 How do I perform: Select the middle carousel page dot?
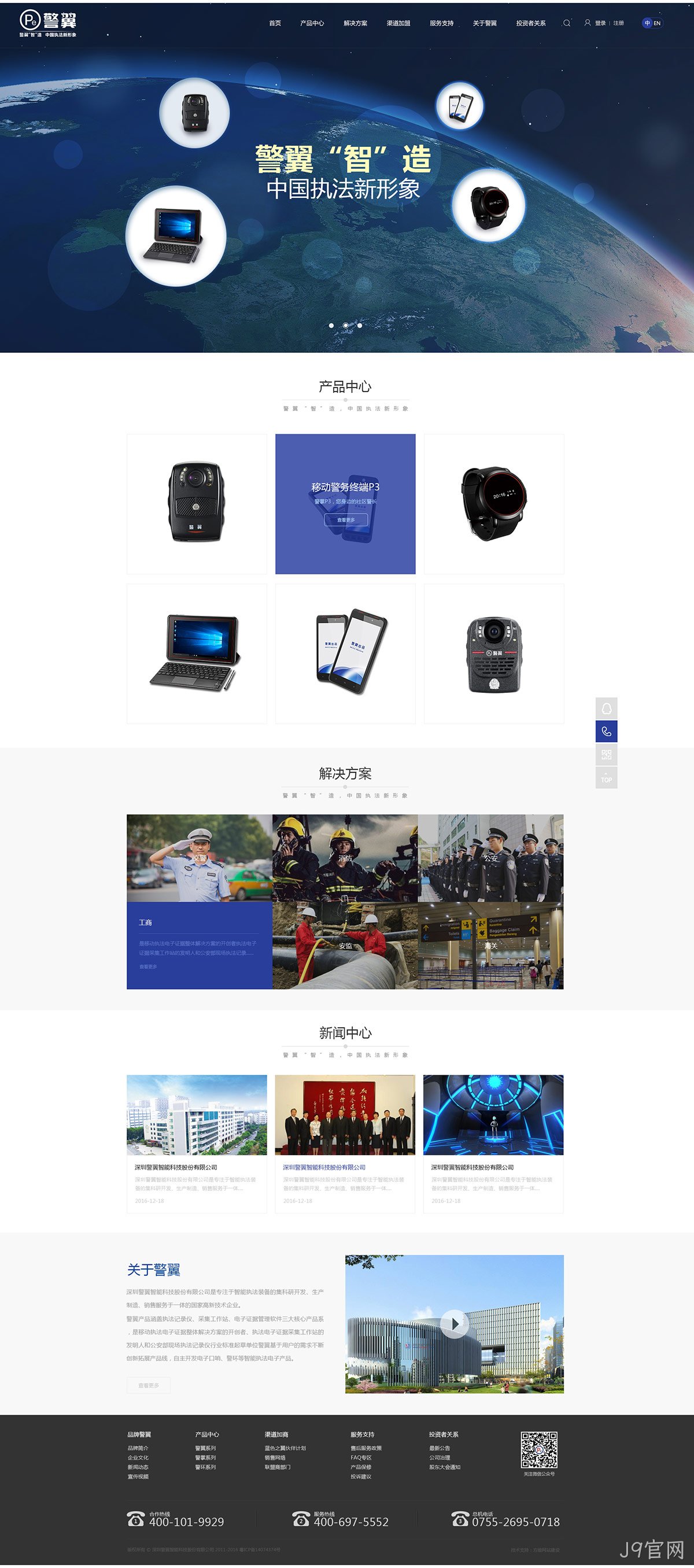point(345,326)
